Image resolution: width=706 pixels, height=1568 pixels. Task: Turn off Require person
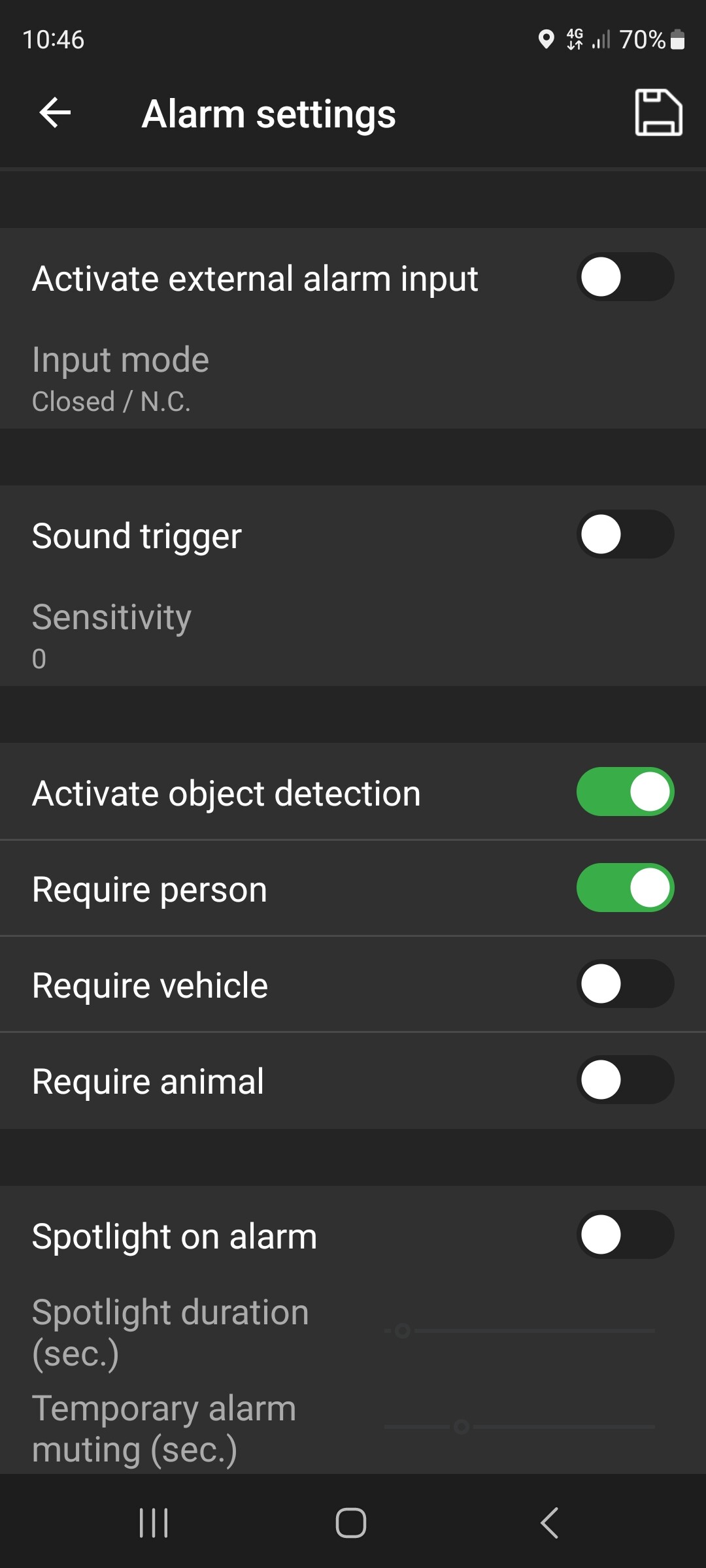tap(625, 888)
